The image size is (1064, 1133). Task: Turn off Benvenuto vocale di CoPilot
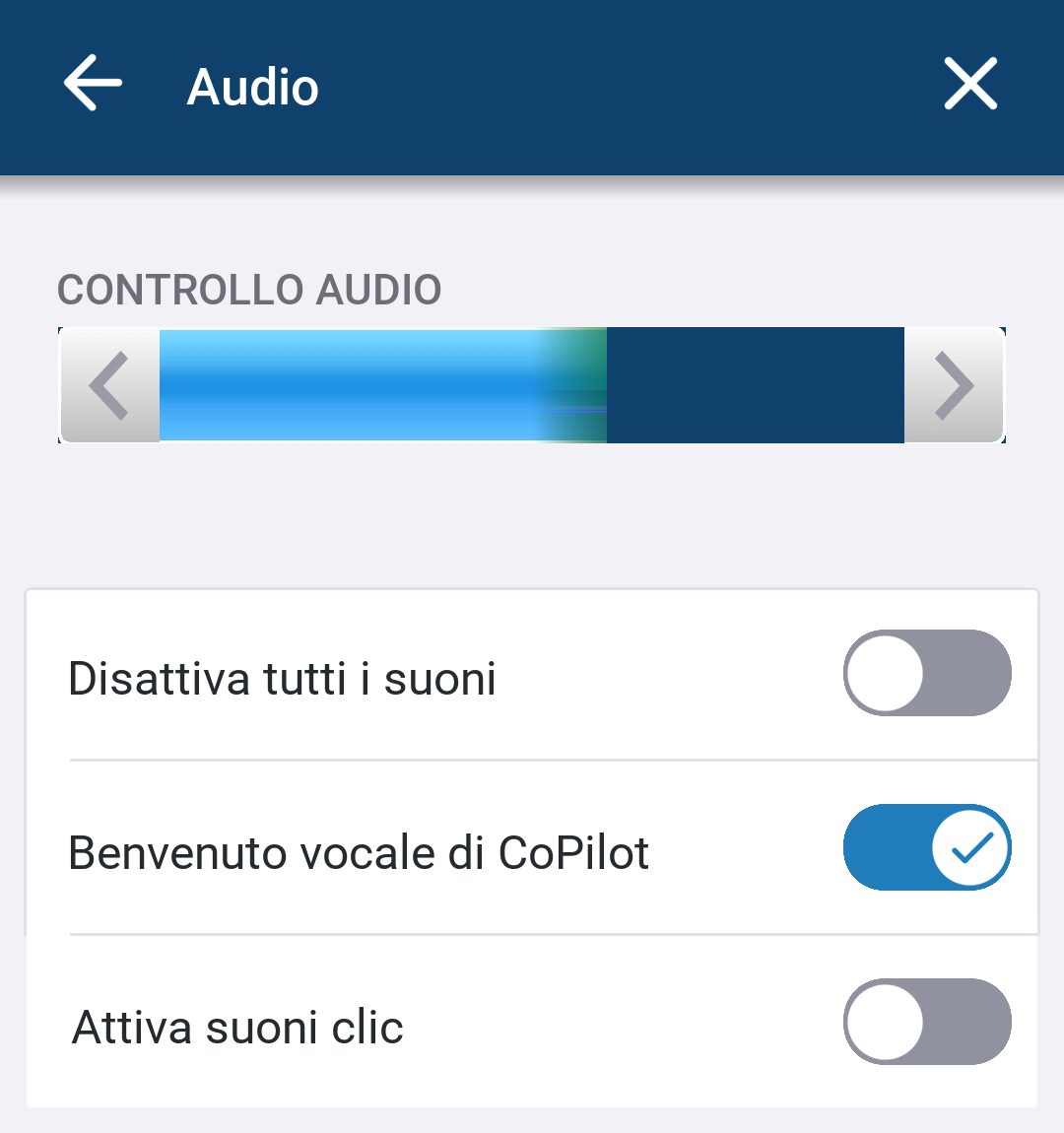(x=926, y=848)
